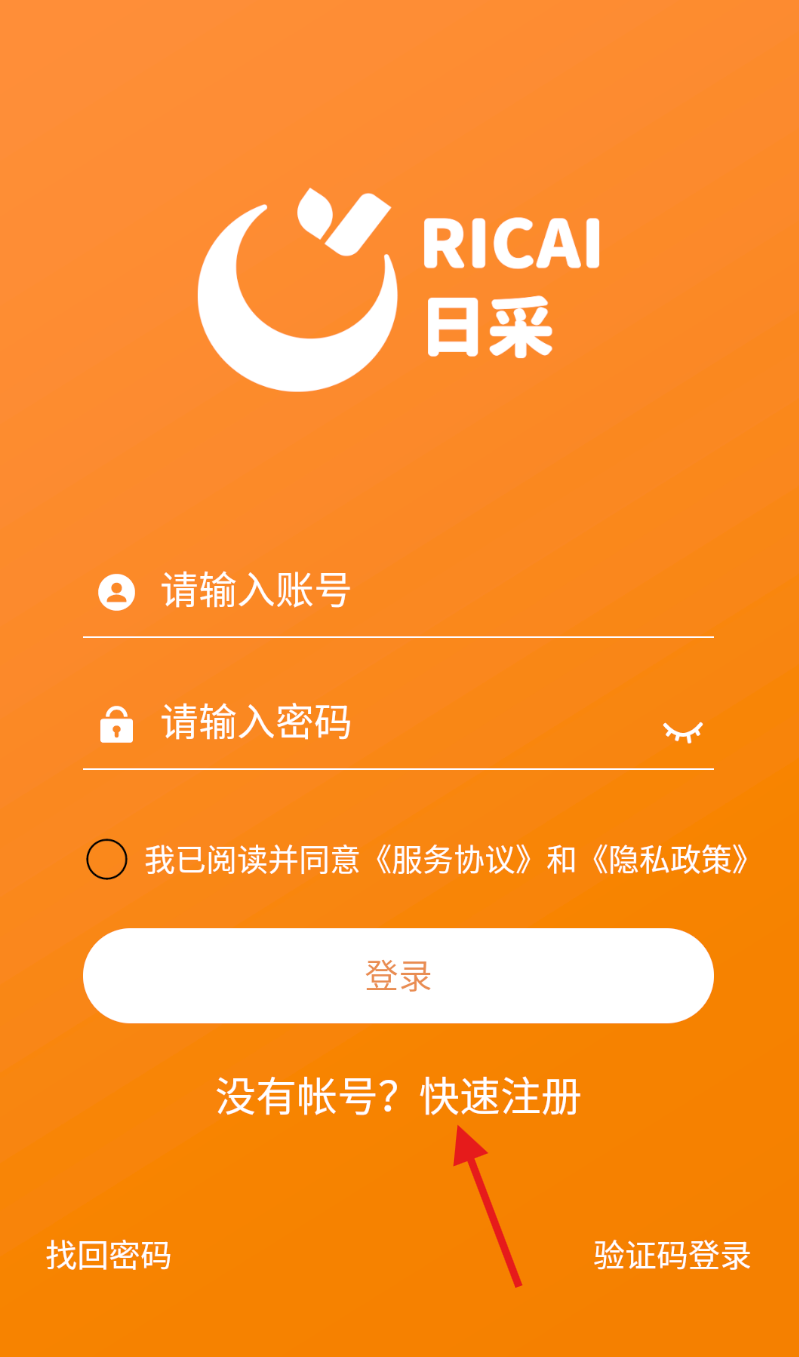Toggle password visibility eye icon
Image resolution: width=799 pixels, height=1357 pixels.
click(683, 731)
